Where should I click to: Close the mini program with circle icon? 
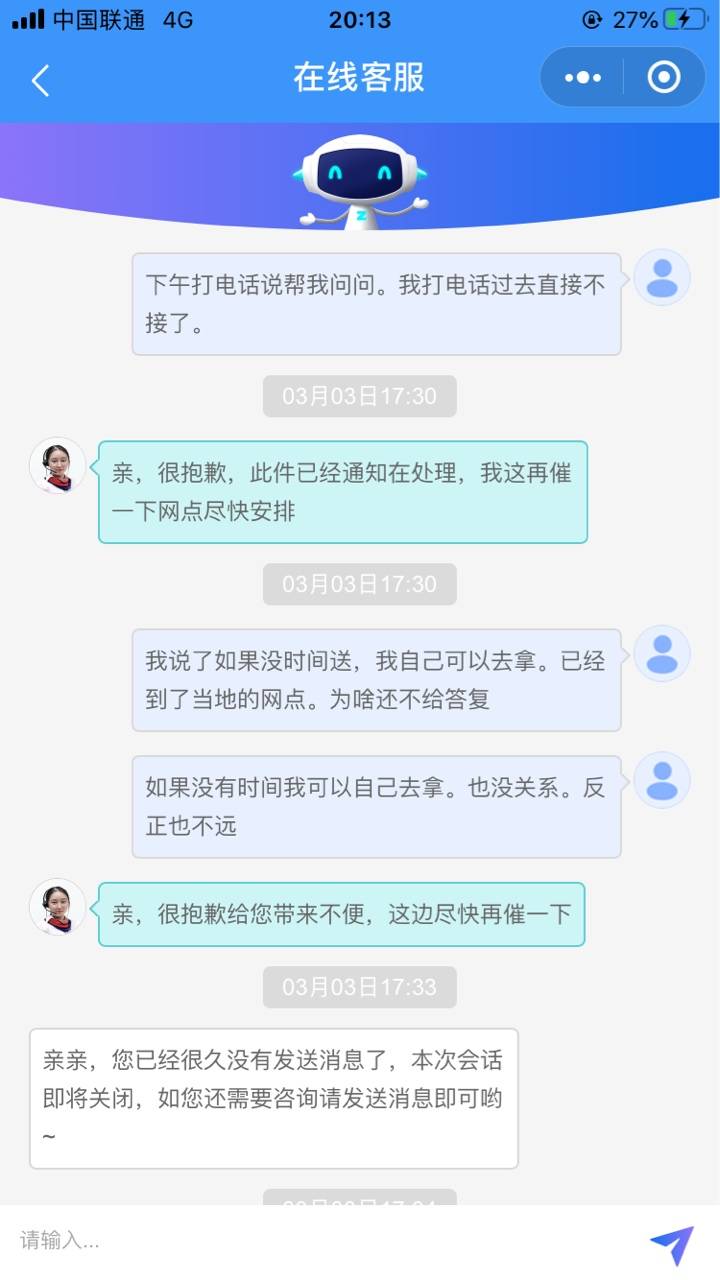pos(664,77)
